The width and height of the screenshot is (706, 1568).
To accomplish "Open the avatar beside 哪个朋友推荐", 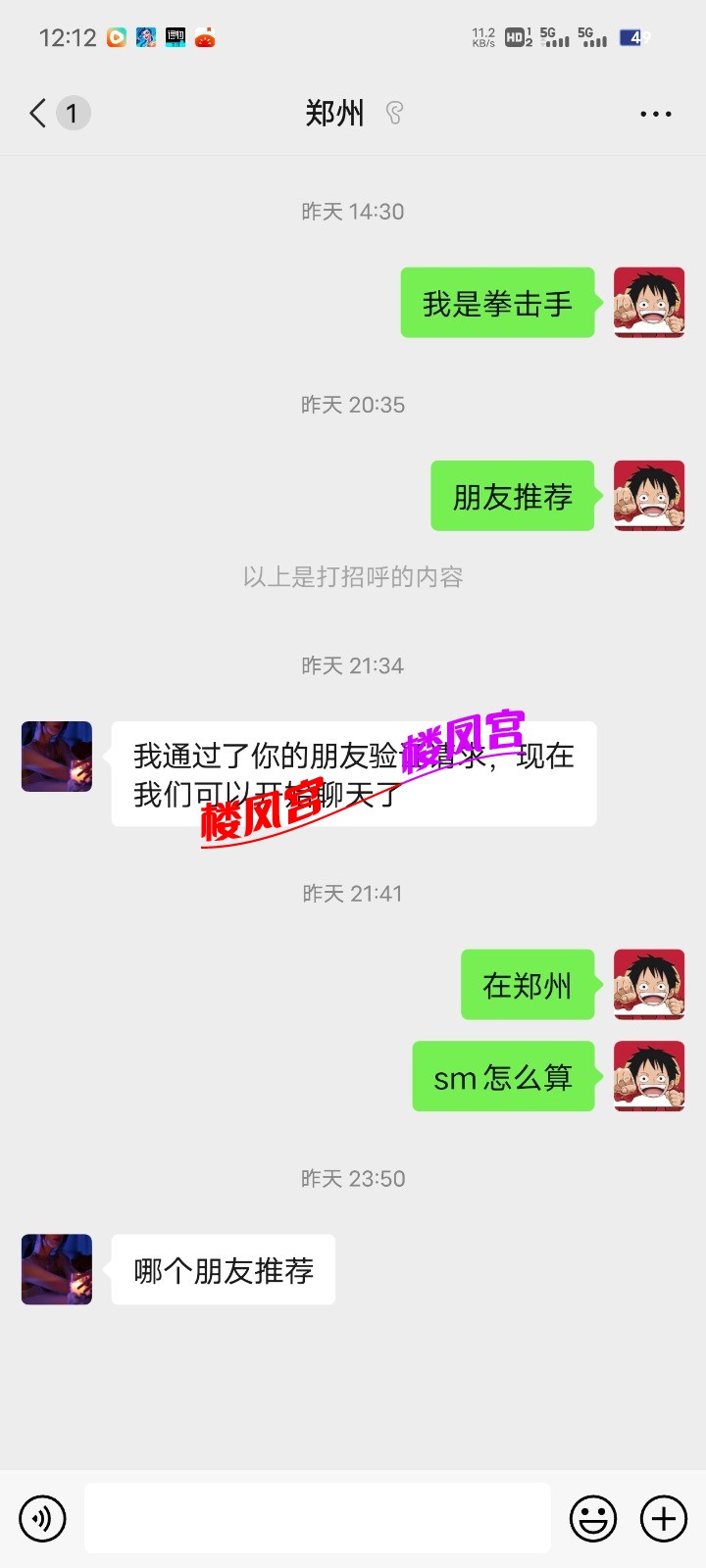I will click(x=57, y=1269).
